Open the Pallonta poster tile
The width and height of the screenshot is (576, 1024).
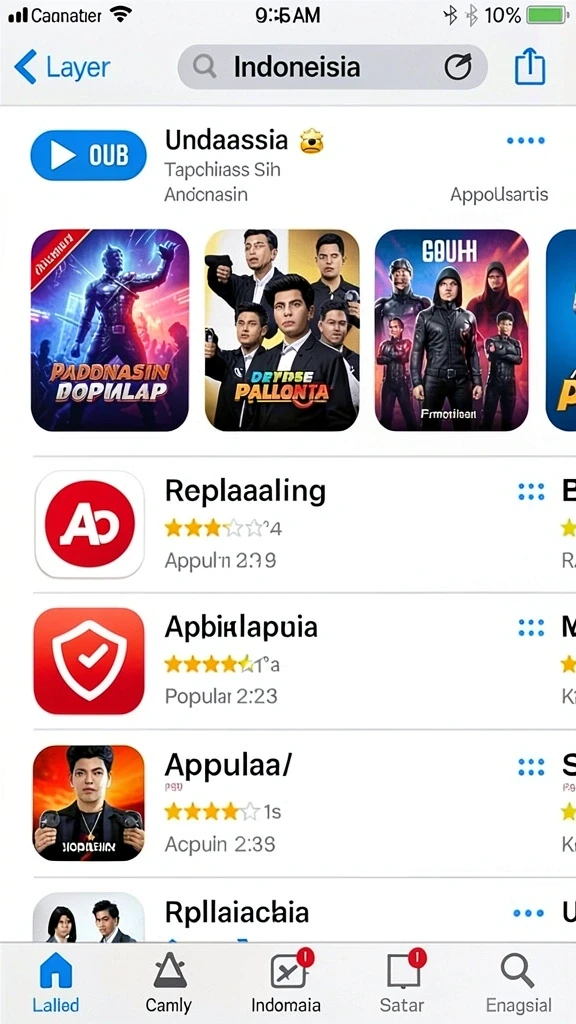pos(281,330)
